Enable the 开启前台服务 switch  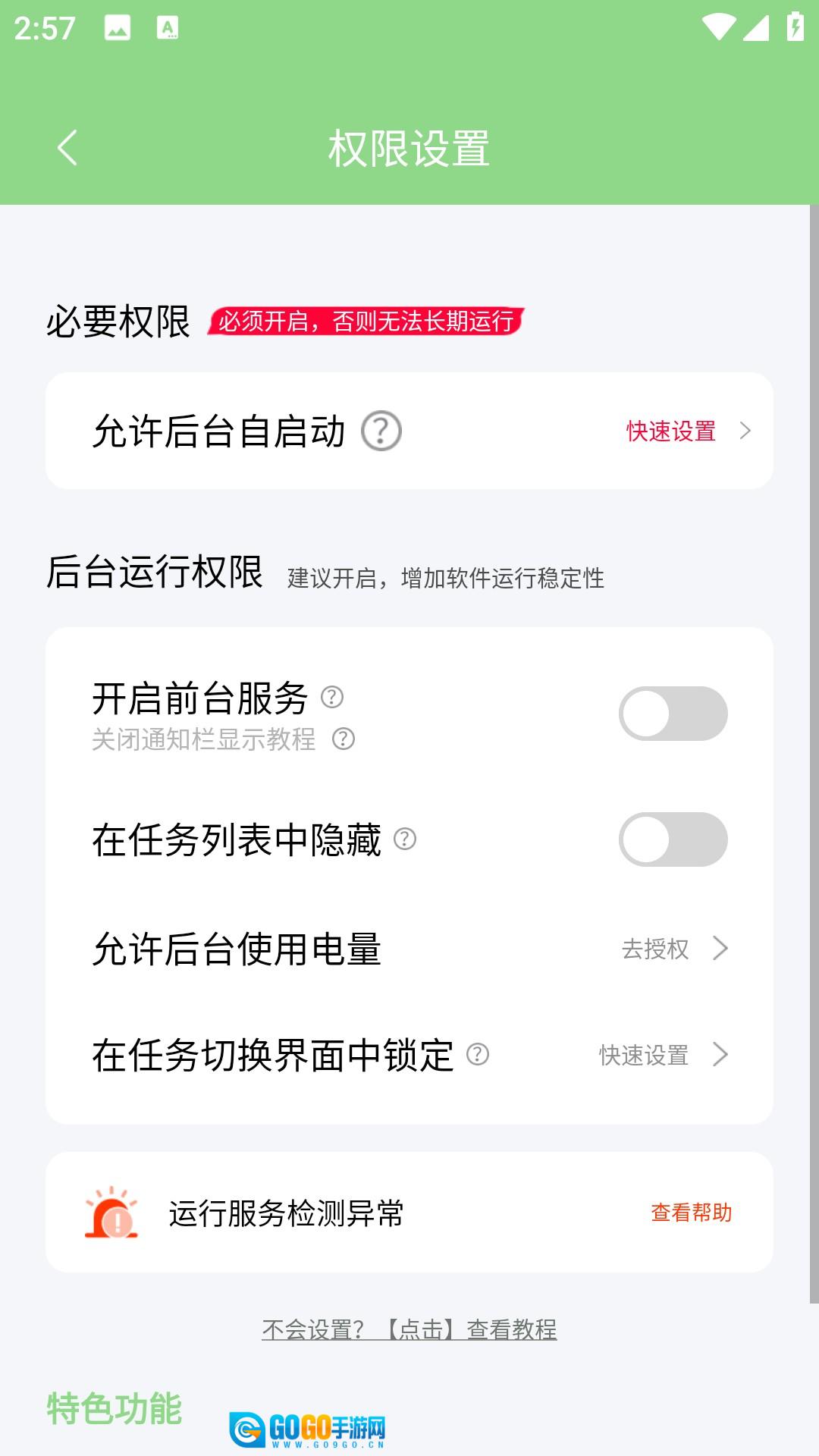click(673, 714)
